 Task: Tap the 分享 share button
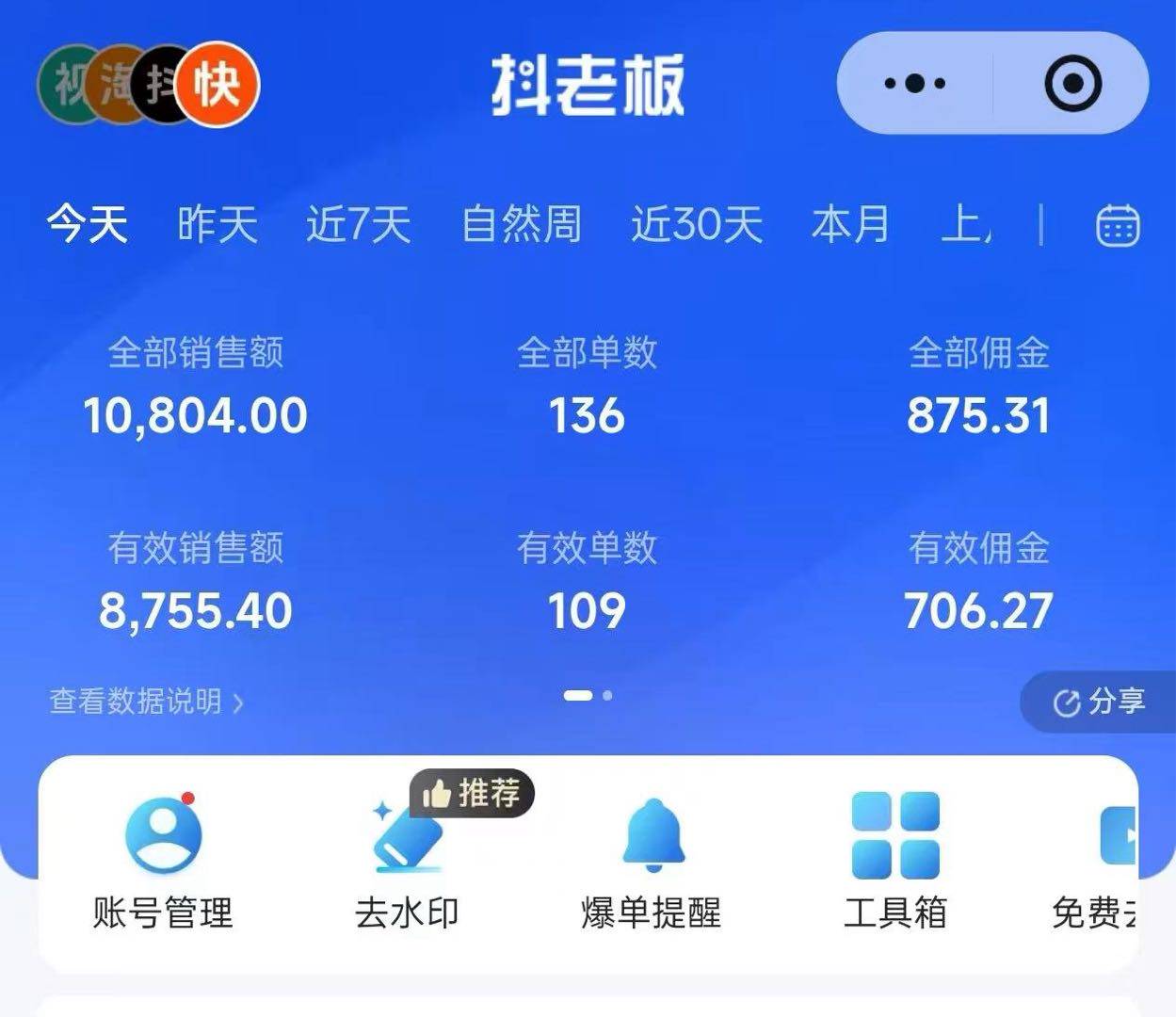(1099, 702)
